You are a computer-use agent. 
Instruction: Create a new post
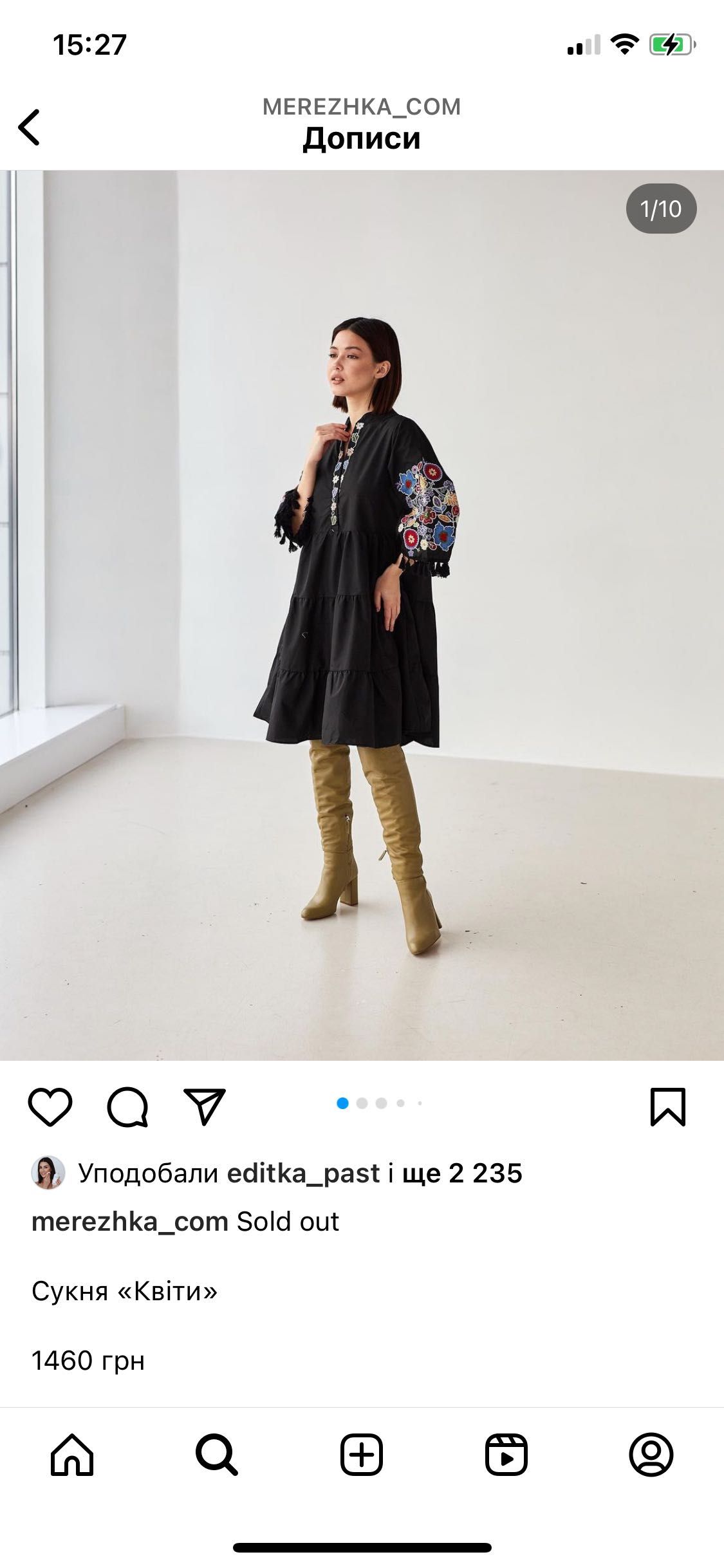[362, 1455]
